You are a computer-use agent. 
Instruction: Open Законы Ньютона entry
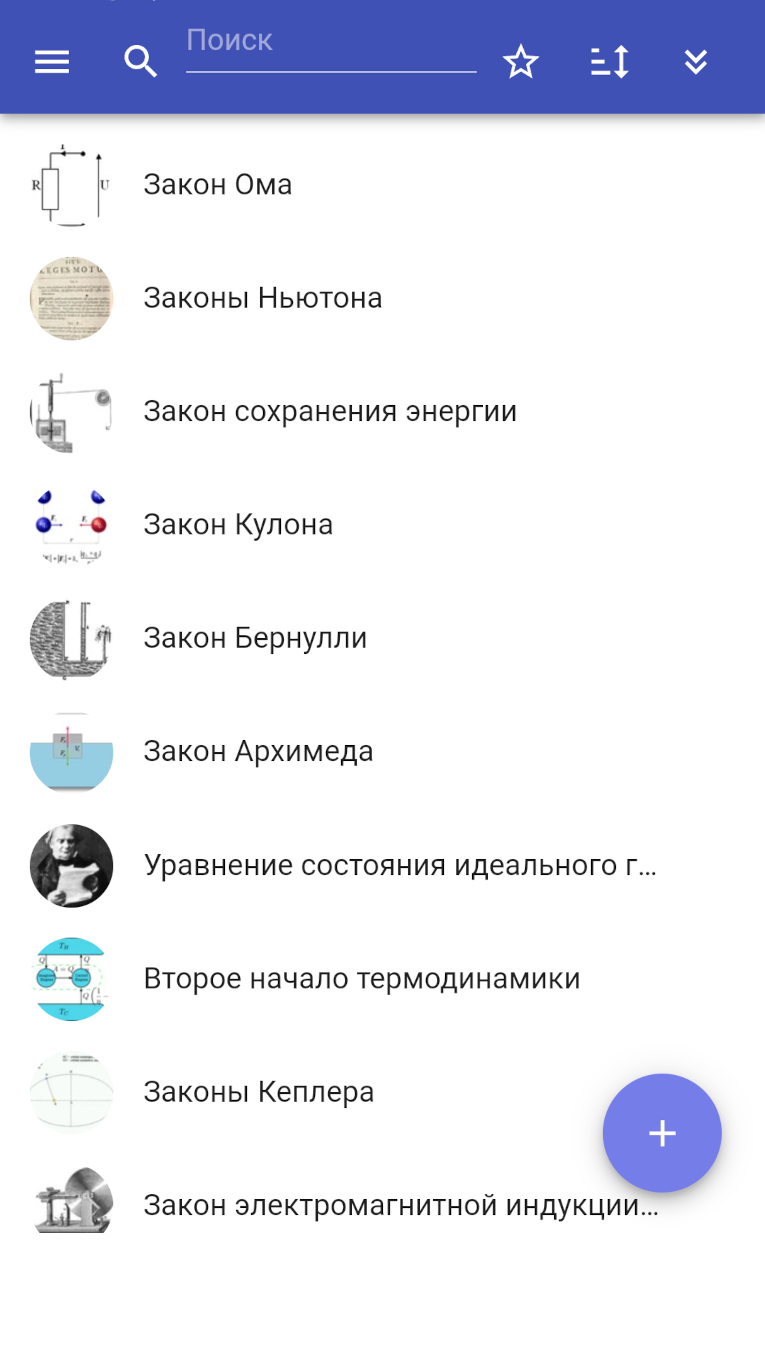point(382,298)
